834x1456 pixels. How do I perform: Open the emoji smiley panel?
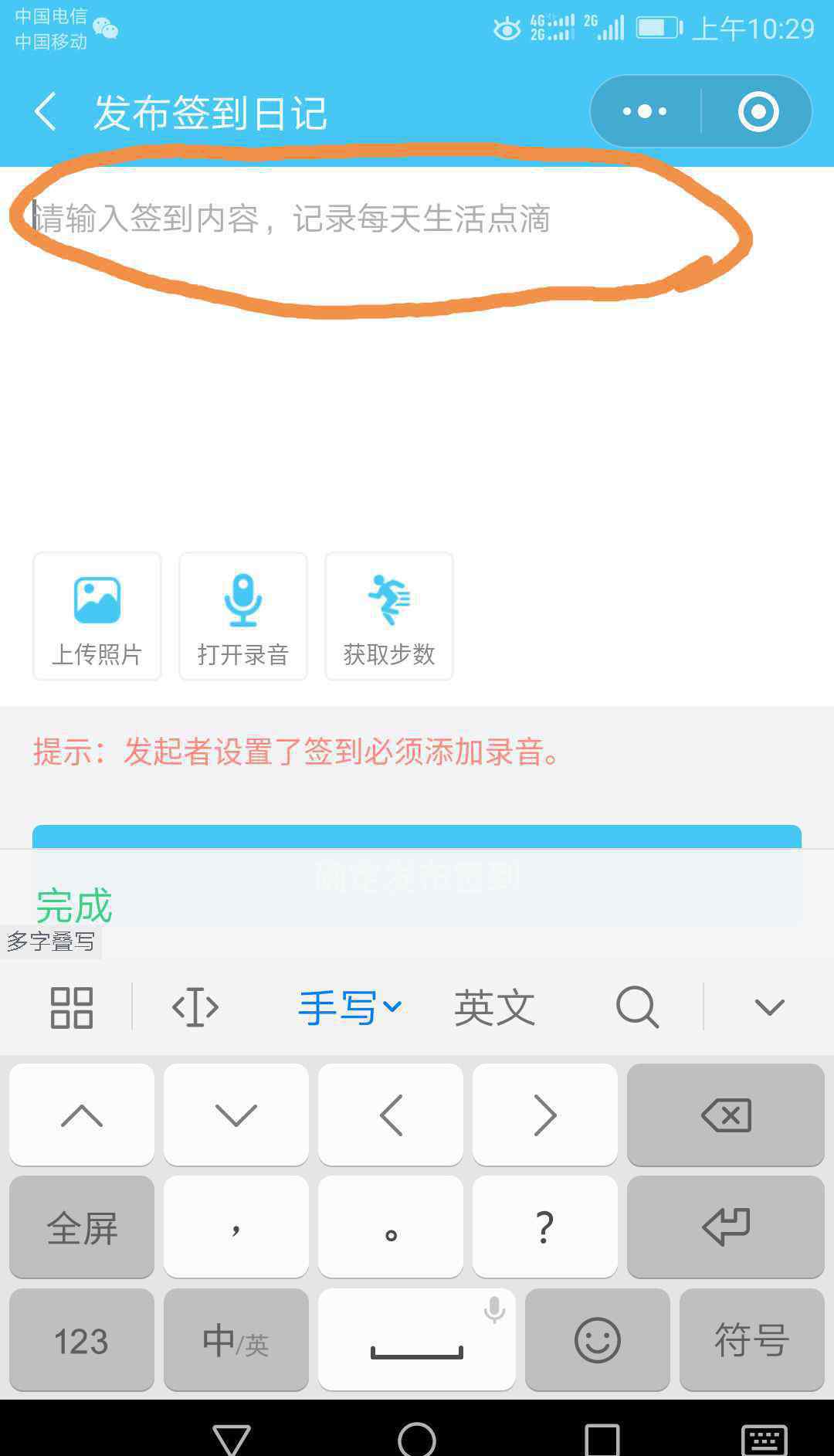(x=598, y=1339)
